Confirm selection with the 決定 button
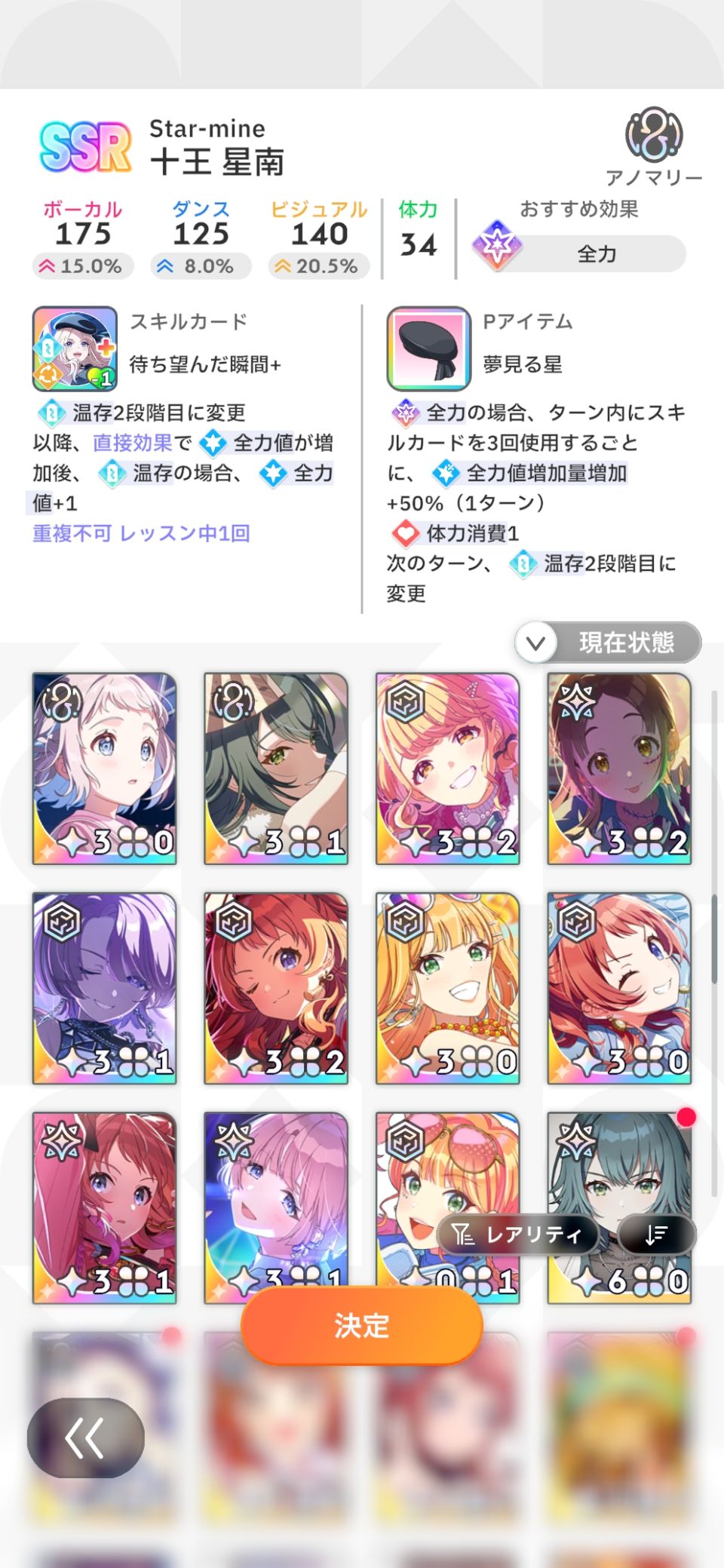The image size is (724, 1568). click(x=361, y=1325)
